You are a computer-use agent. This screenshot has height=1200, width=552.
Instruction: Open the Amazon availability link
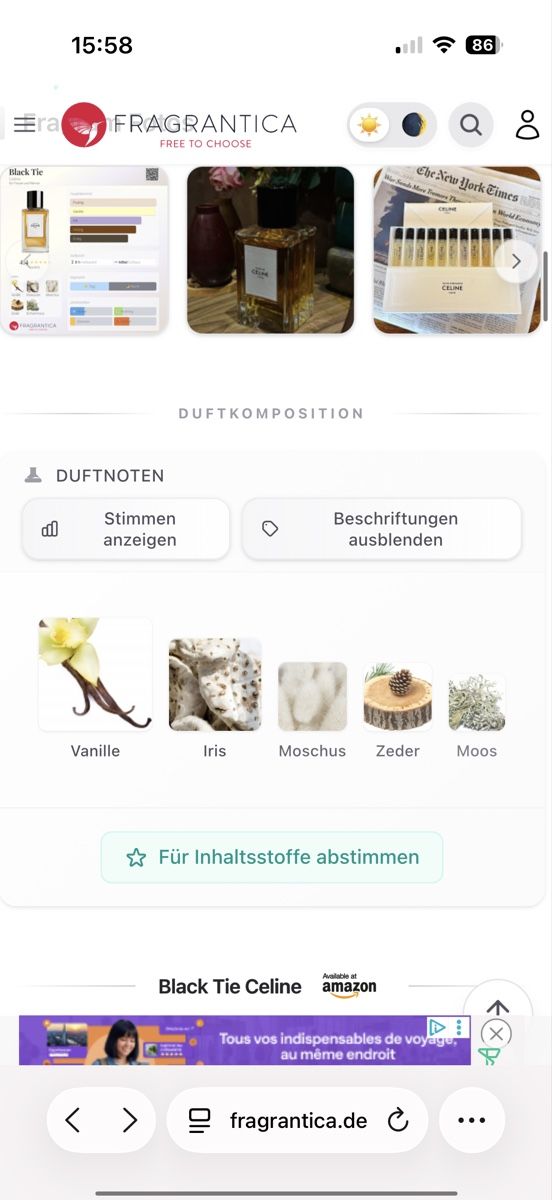[349, 985]
